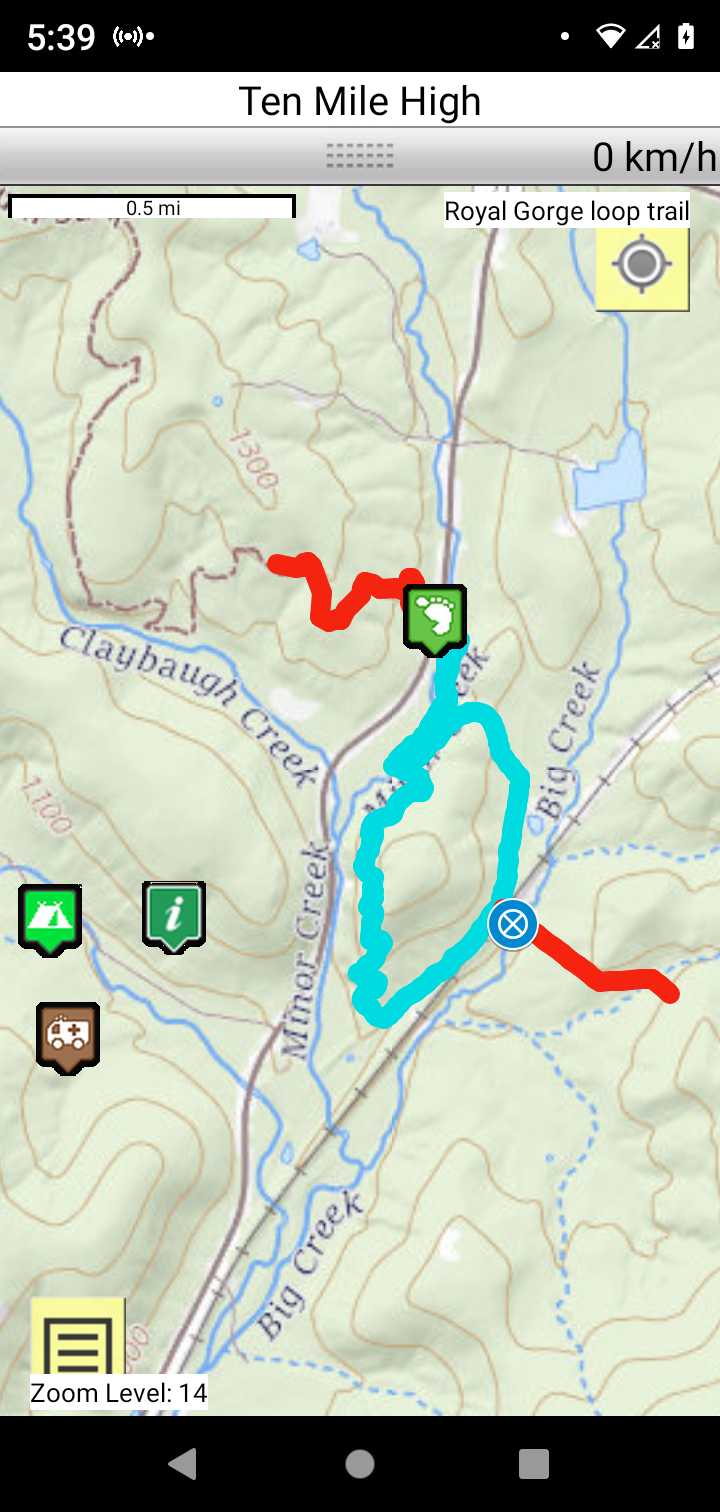Select the blue crossed-circle waypoint
The height and width of the screenshot is (1512, 720).
[513, 924]
